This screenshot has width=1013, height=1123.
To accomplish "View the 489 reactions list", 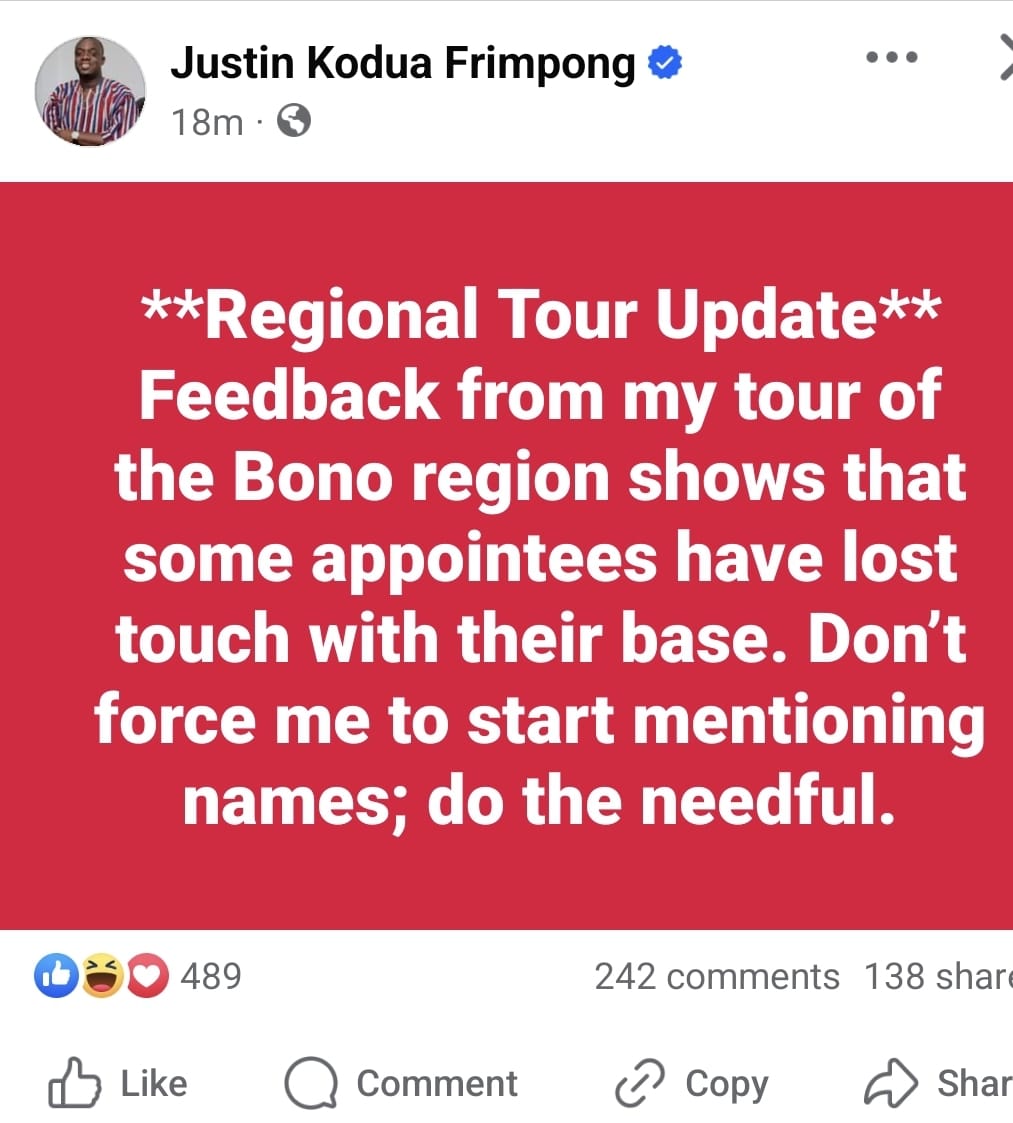I will click(140, 975).
